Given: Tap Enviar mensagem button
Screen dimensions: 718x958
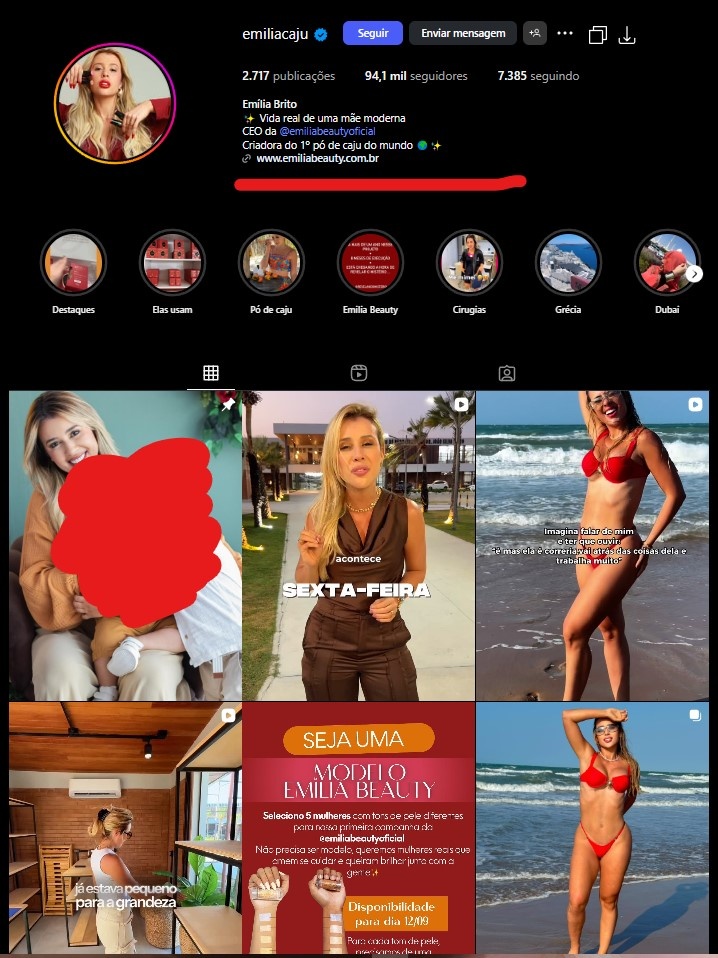Looking at the screenshot, I should click(462, 33).
